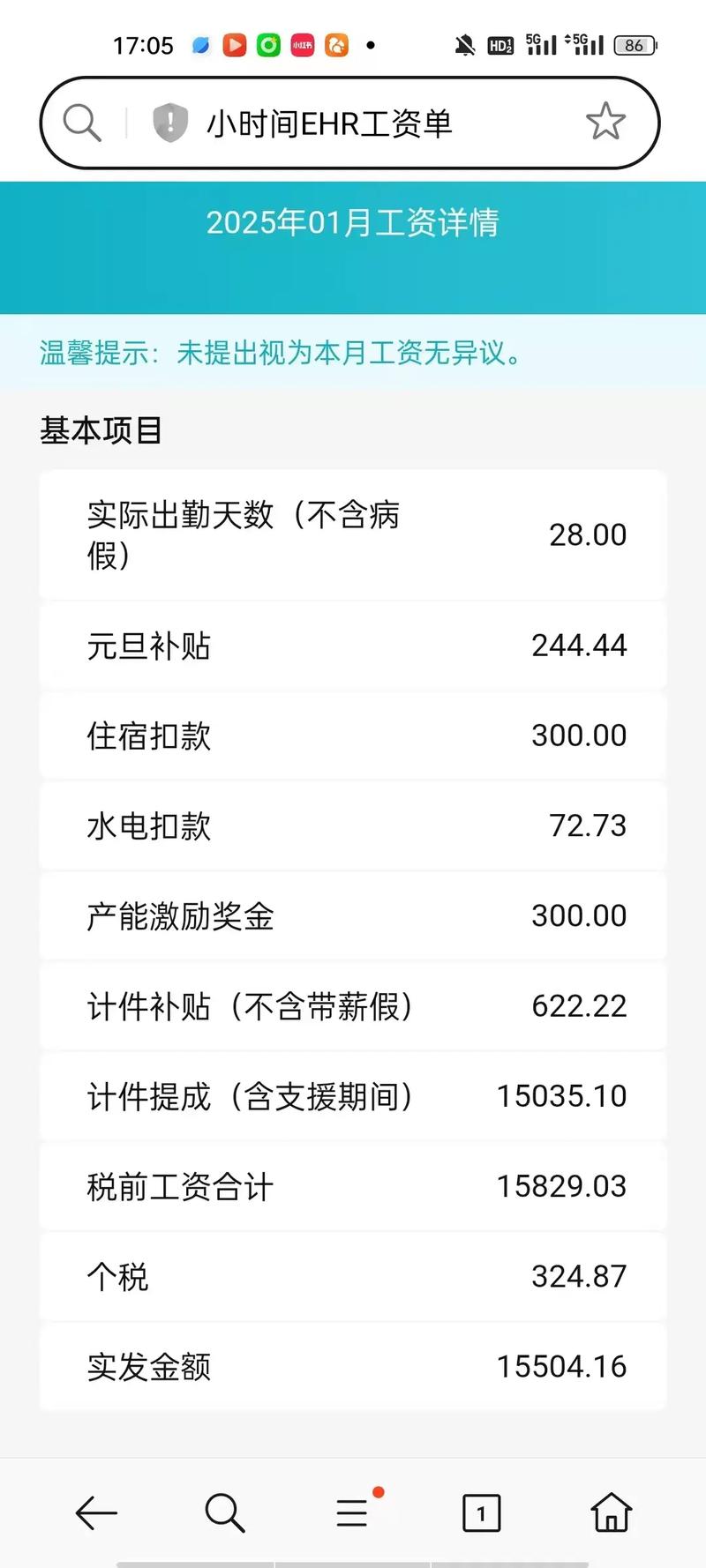
Task: Tap the HD indicator in the status bar
Action: pos(500,44)
